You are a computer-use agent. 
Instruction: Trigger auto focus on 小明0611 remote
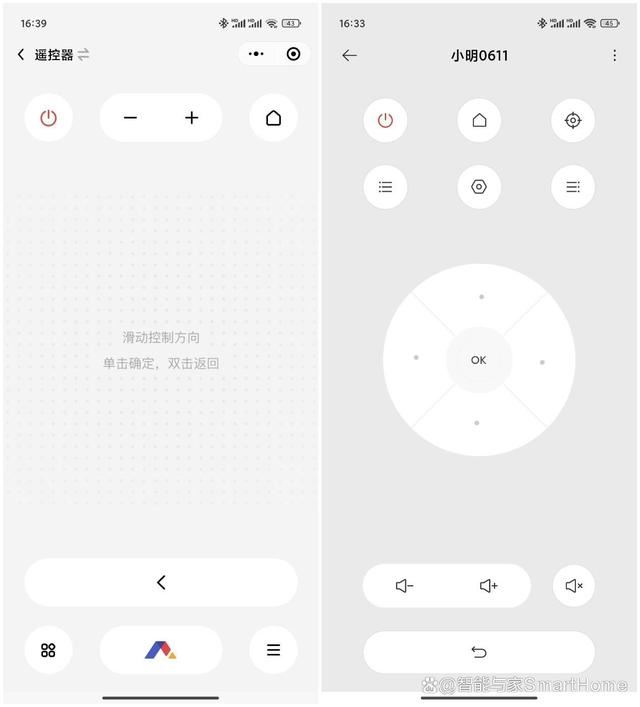pos(573,121)
